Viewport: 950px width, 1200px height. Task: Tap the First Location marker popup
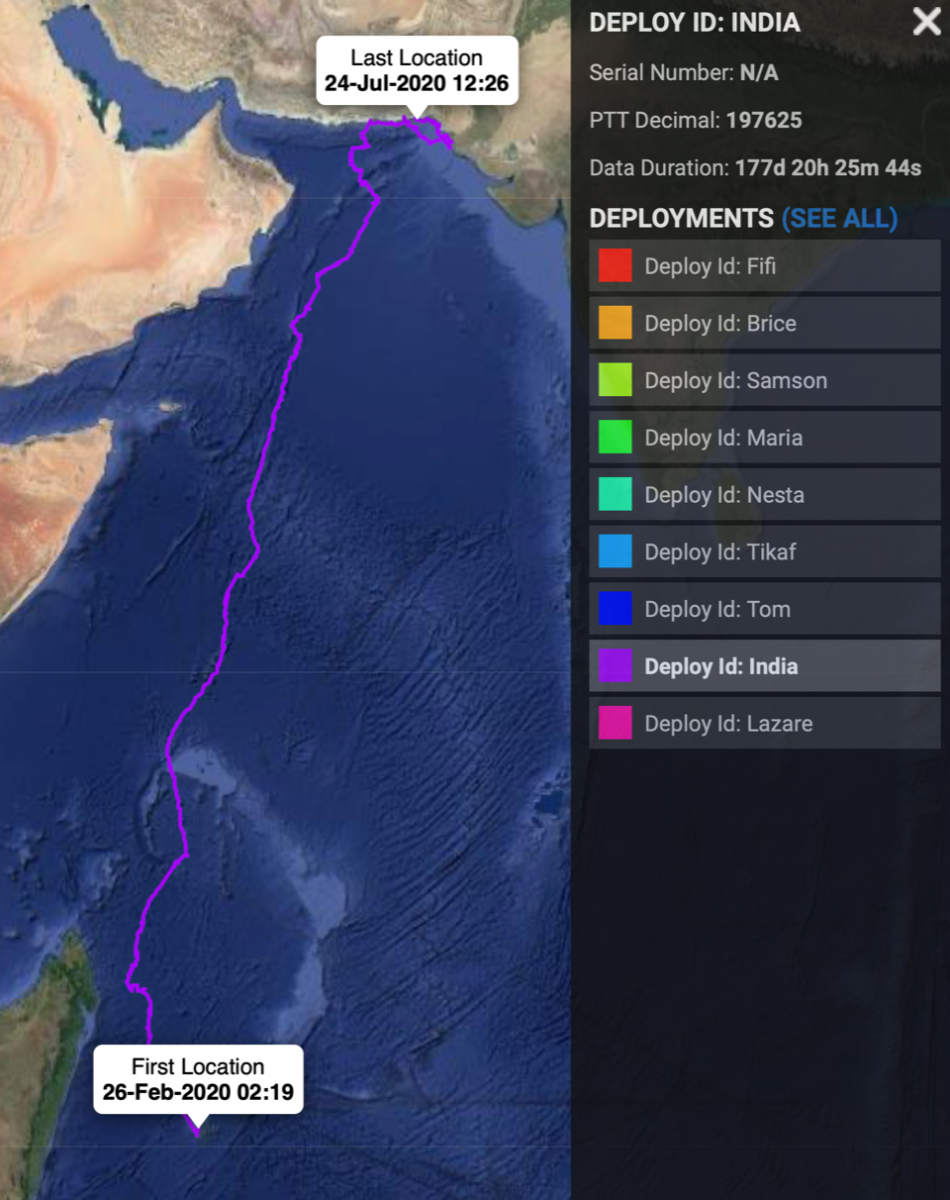click(198, 1079)
